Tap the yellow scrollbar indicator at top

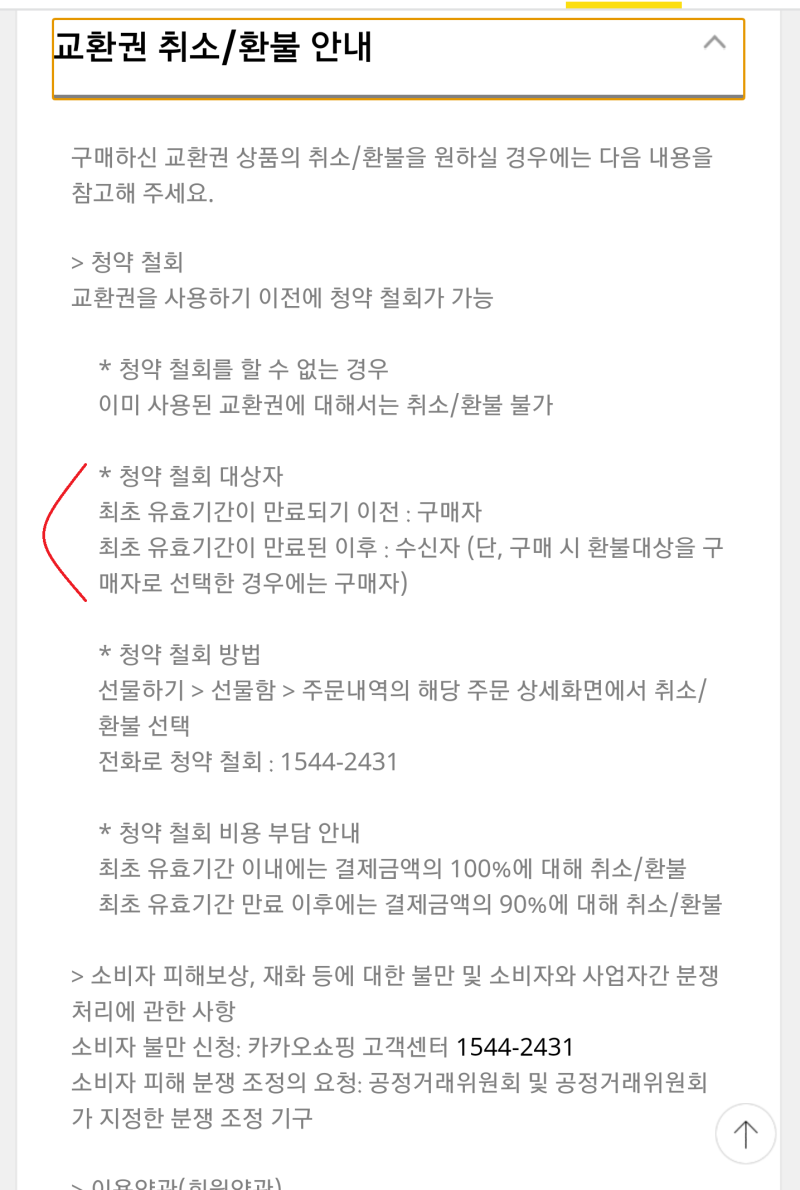click(x=622, y=3)
